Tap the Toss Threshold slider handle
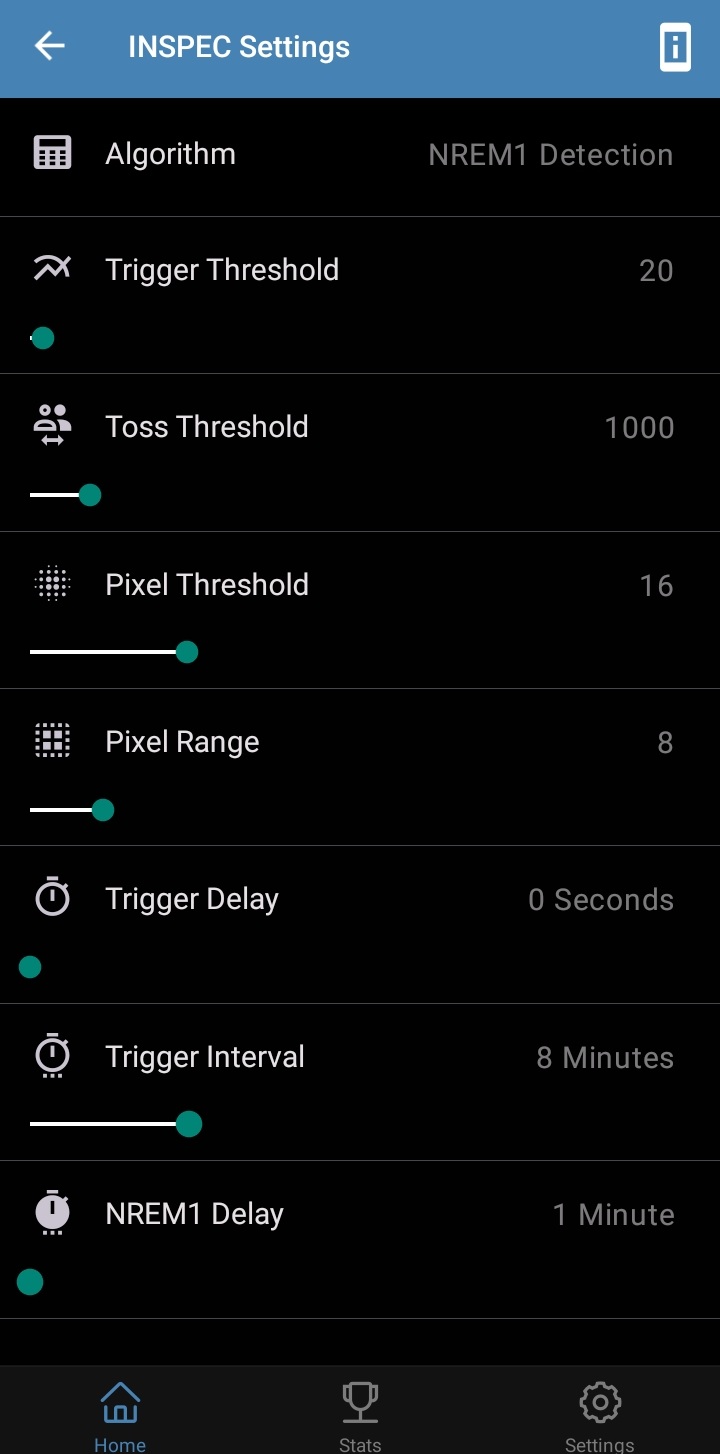 click(x=90, y=495)
